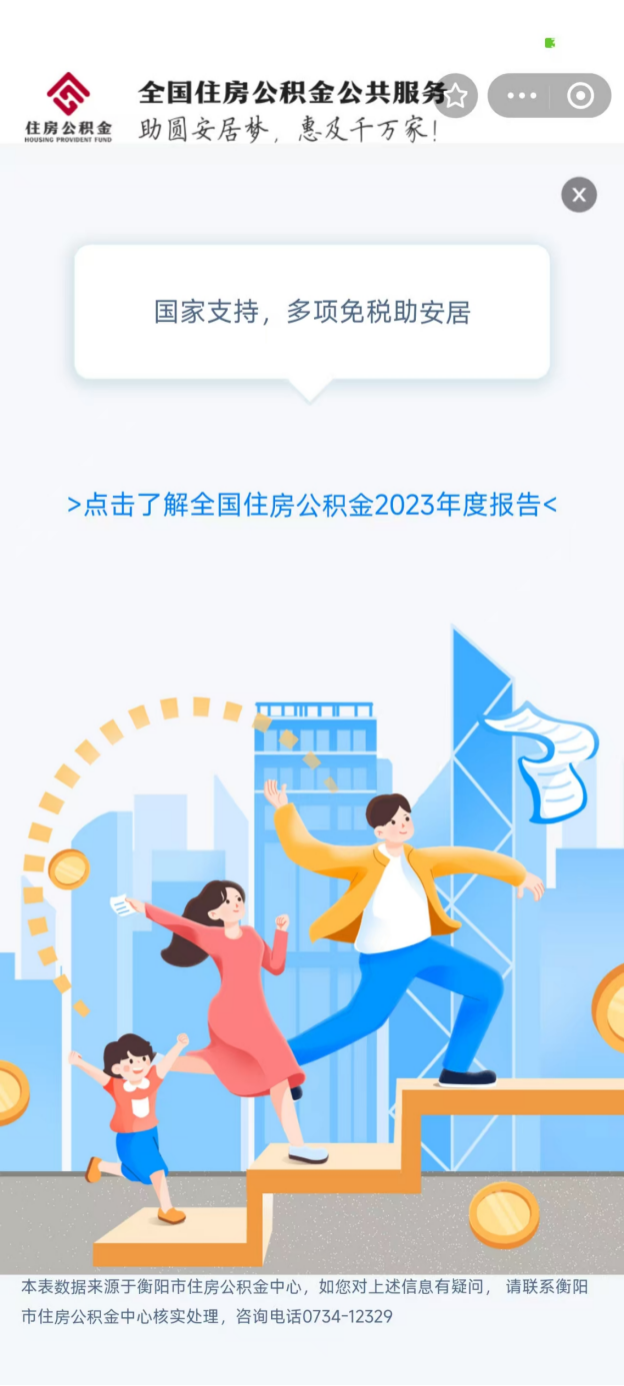Image resolution: width=624 pixels, height=1386 pixels.
Task: Close the mini program via circle icon
Action: coord(580,96)
